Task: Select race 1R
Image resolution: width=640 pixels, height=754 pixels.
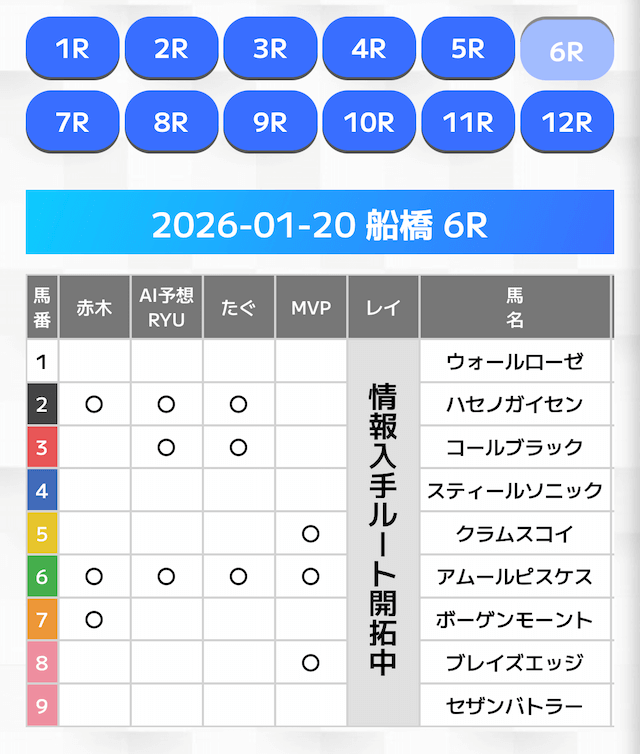Action: [72, 48]
